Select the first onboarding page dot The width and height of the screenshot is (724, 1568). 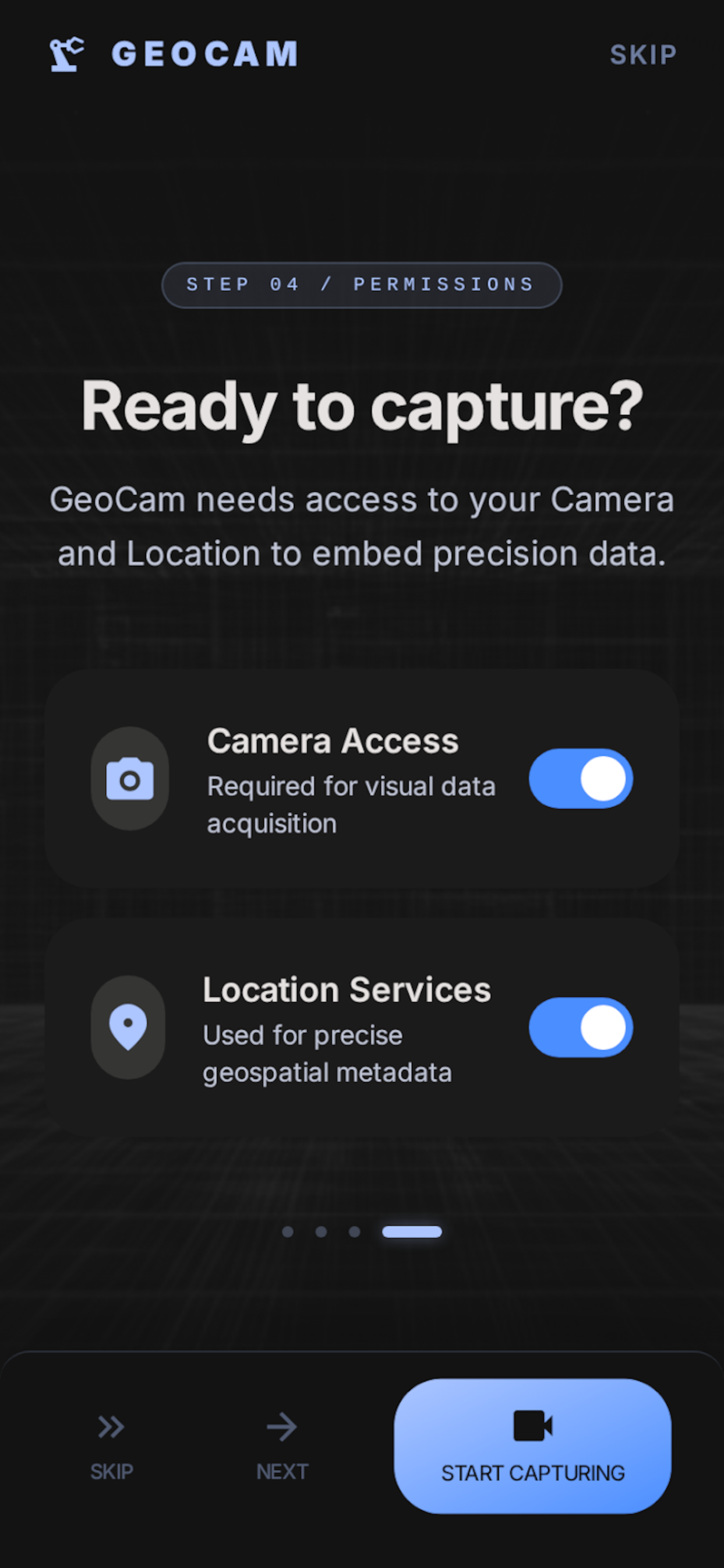click(x=288, y=1231)
